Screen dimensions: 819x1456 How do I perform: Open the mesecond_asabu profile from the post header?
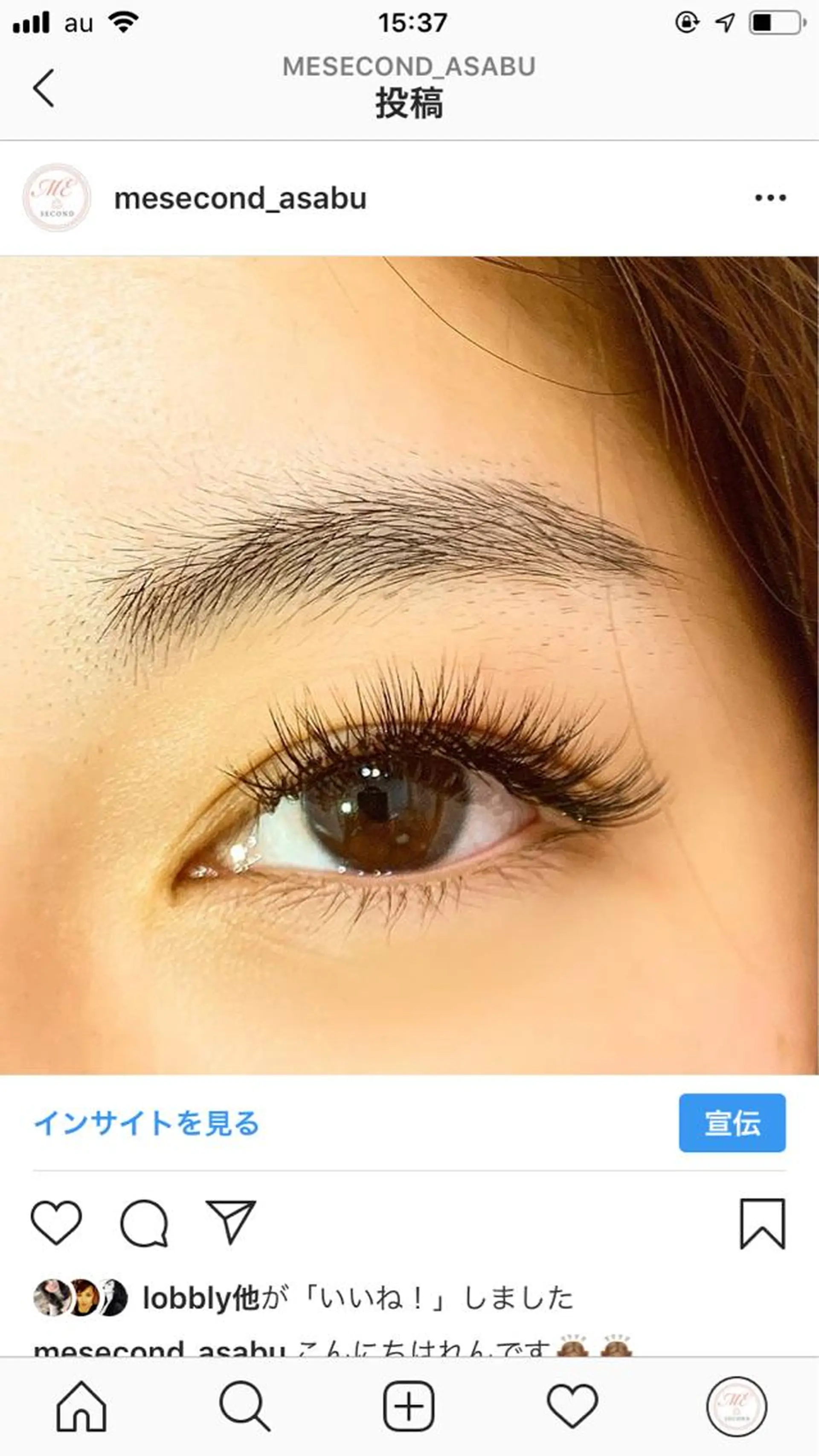tap(240, 198)
